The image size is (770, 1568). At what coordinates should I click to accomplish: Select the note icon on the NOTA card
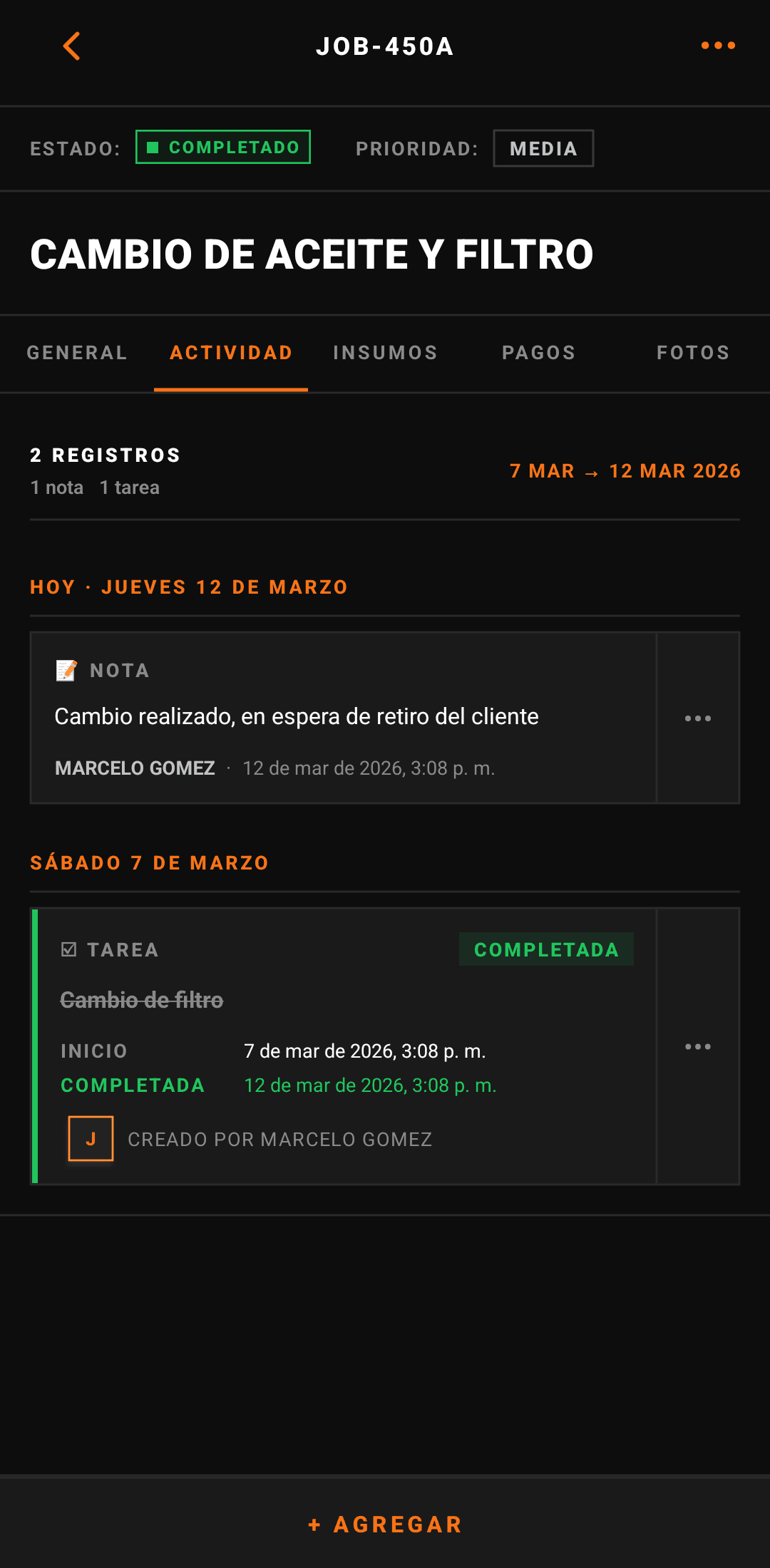pyautogui.click(x=65, y=669)
